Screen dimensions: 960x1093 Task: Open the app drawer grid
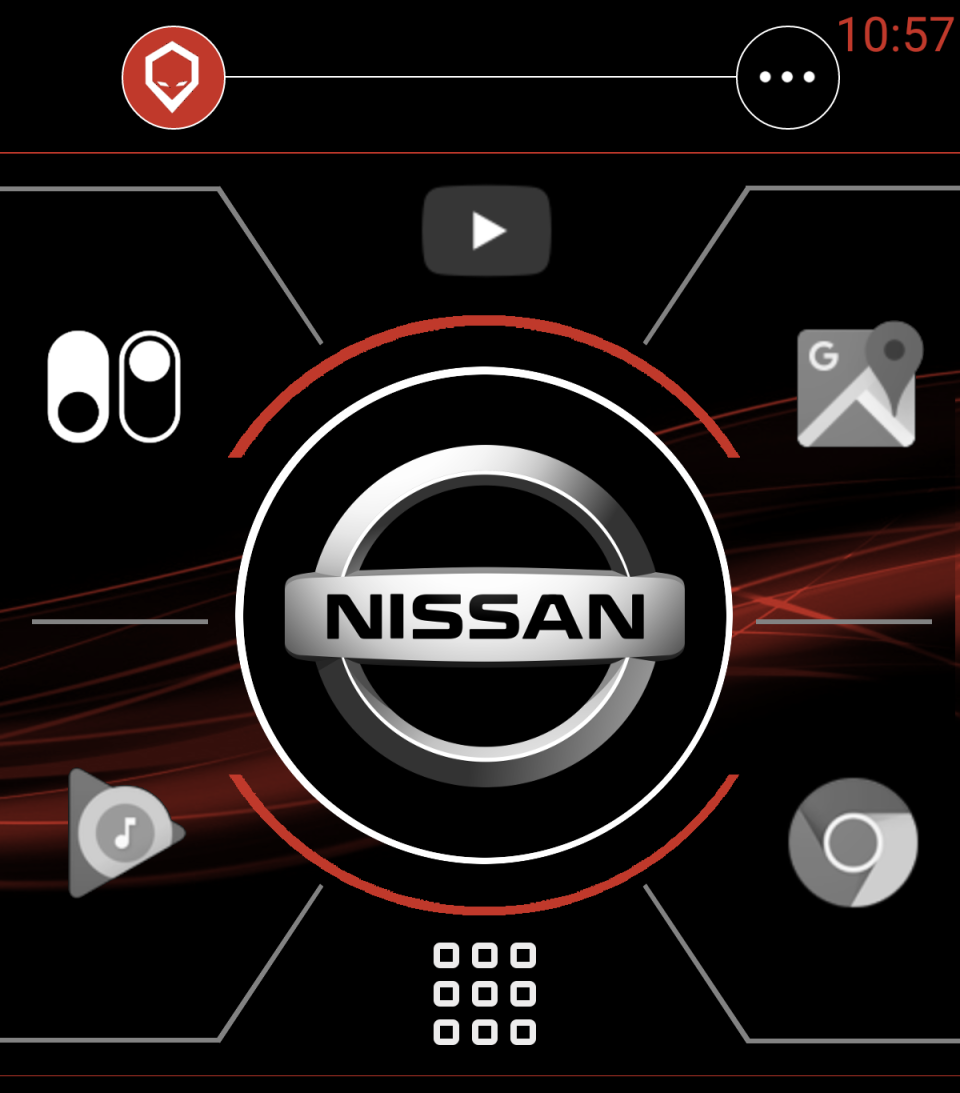coord(485,994)
